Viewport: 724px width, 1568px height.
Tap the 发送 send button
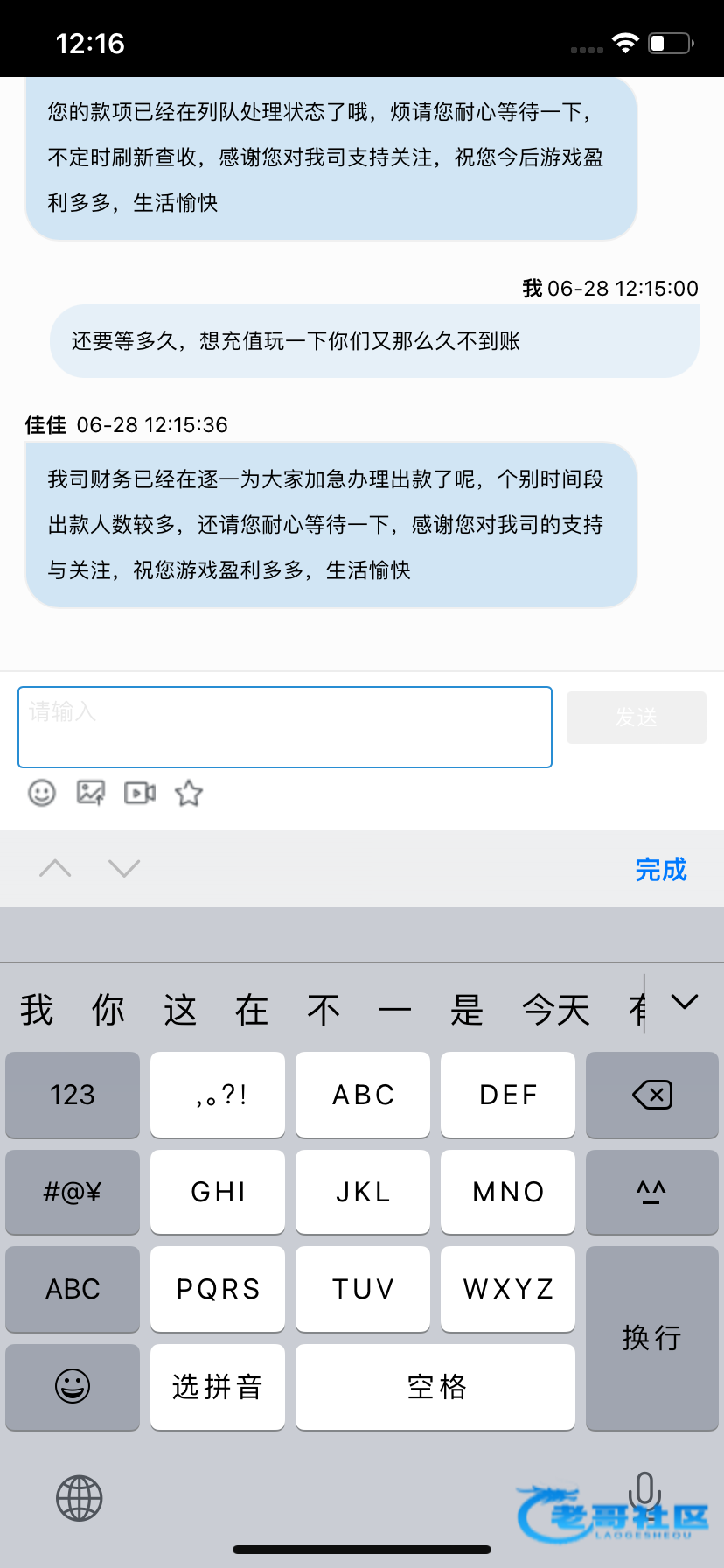(x=636, y=717)
